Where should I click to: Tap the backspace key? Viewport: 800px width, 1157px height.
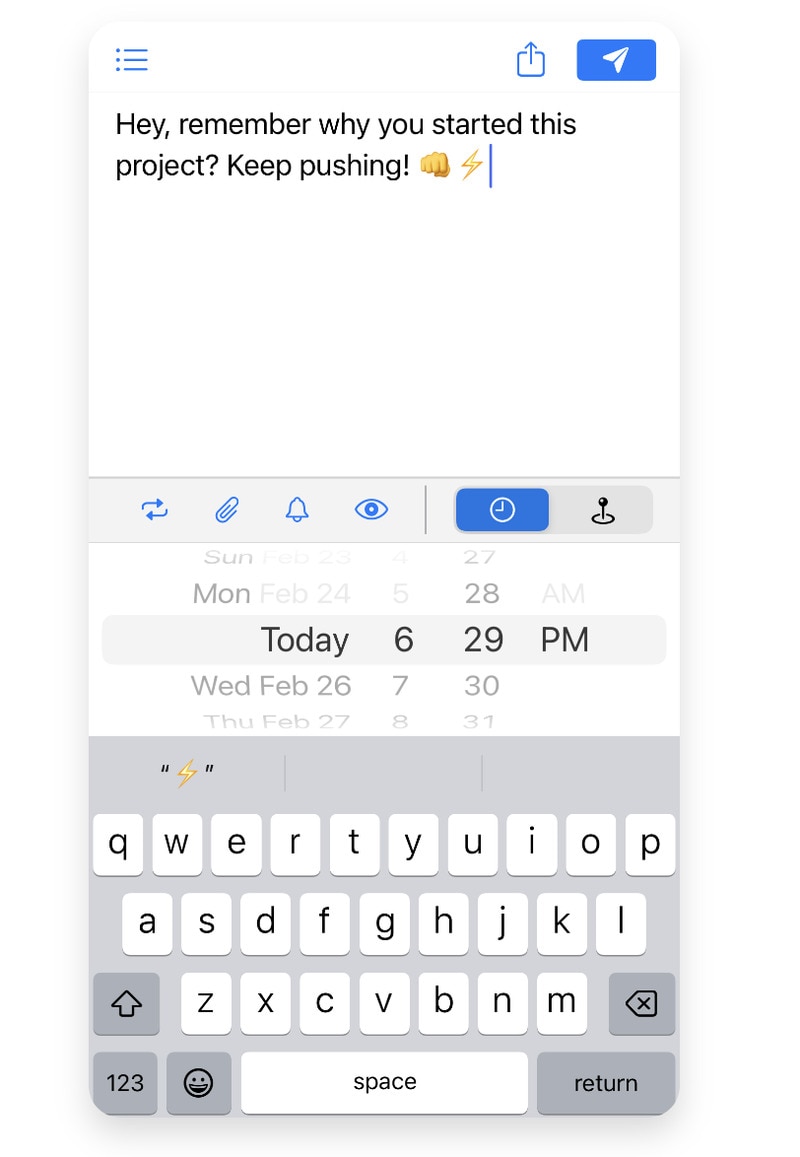(x=641, y=1003)
